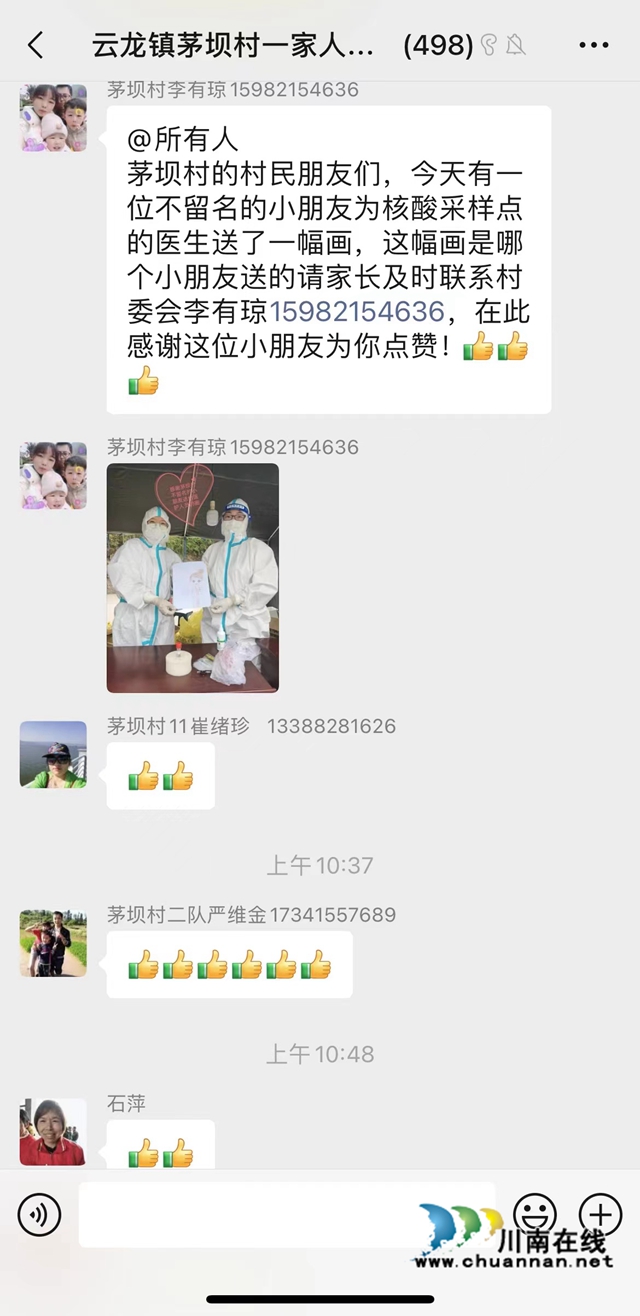The width and height of the screenshot is (640, 1316).
Task: Open the group chat overflow menu
Action: pos(594,45)
